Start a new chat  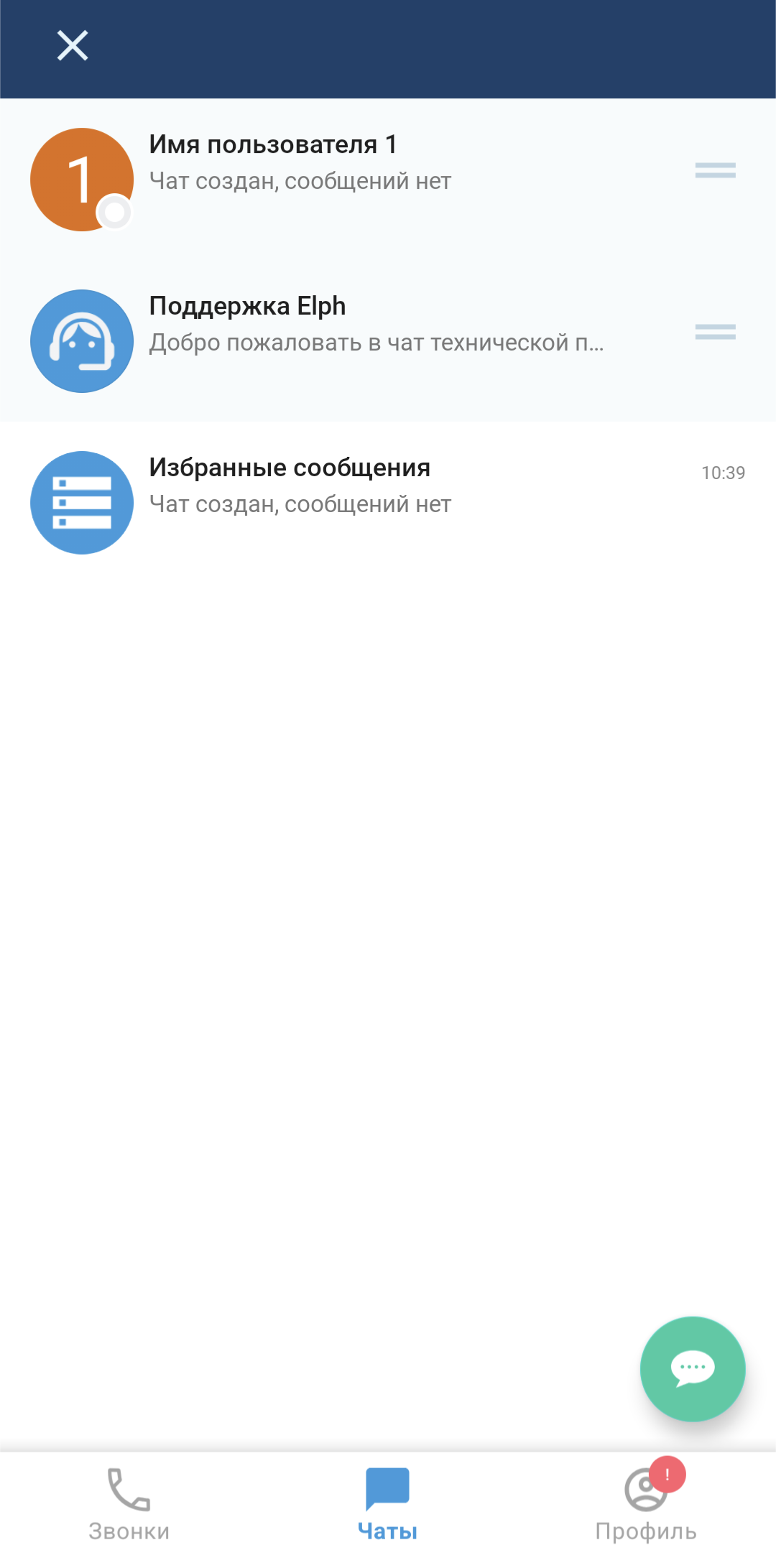(x=692, y=1368)
